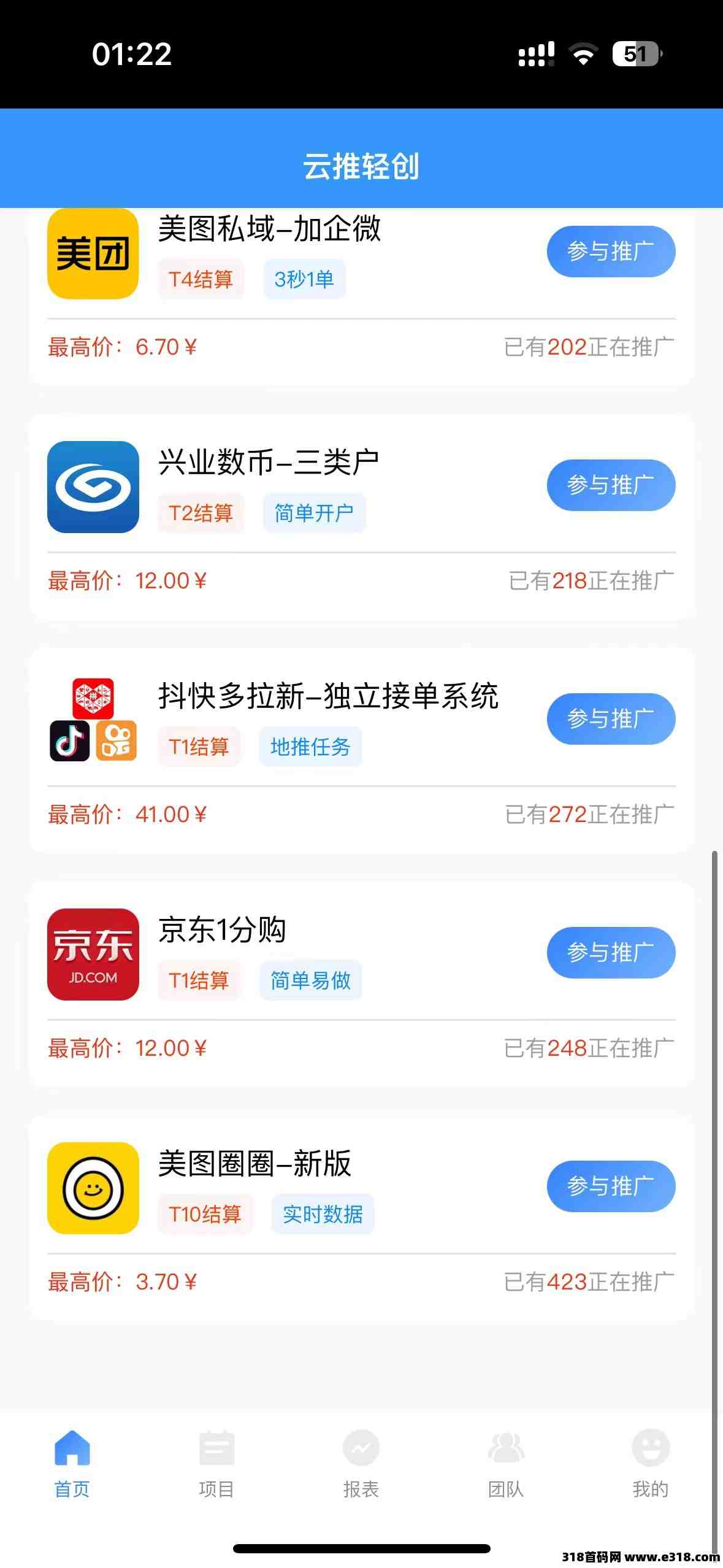The width and height of the screenshot is (723, 1568).
Task: Join promotion for 京东1分购
Action: tap(611, 953)
